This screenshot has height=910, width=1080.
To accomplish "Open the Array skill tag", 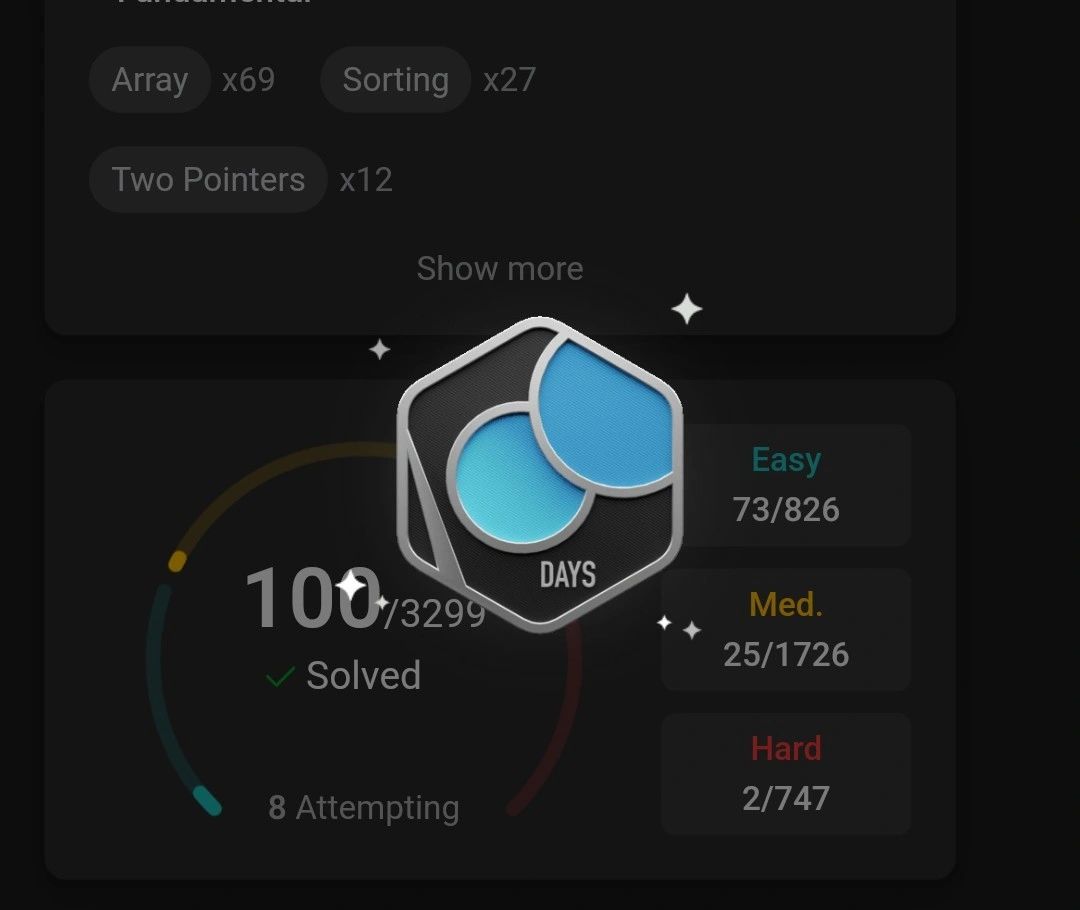I will point(150,80).
